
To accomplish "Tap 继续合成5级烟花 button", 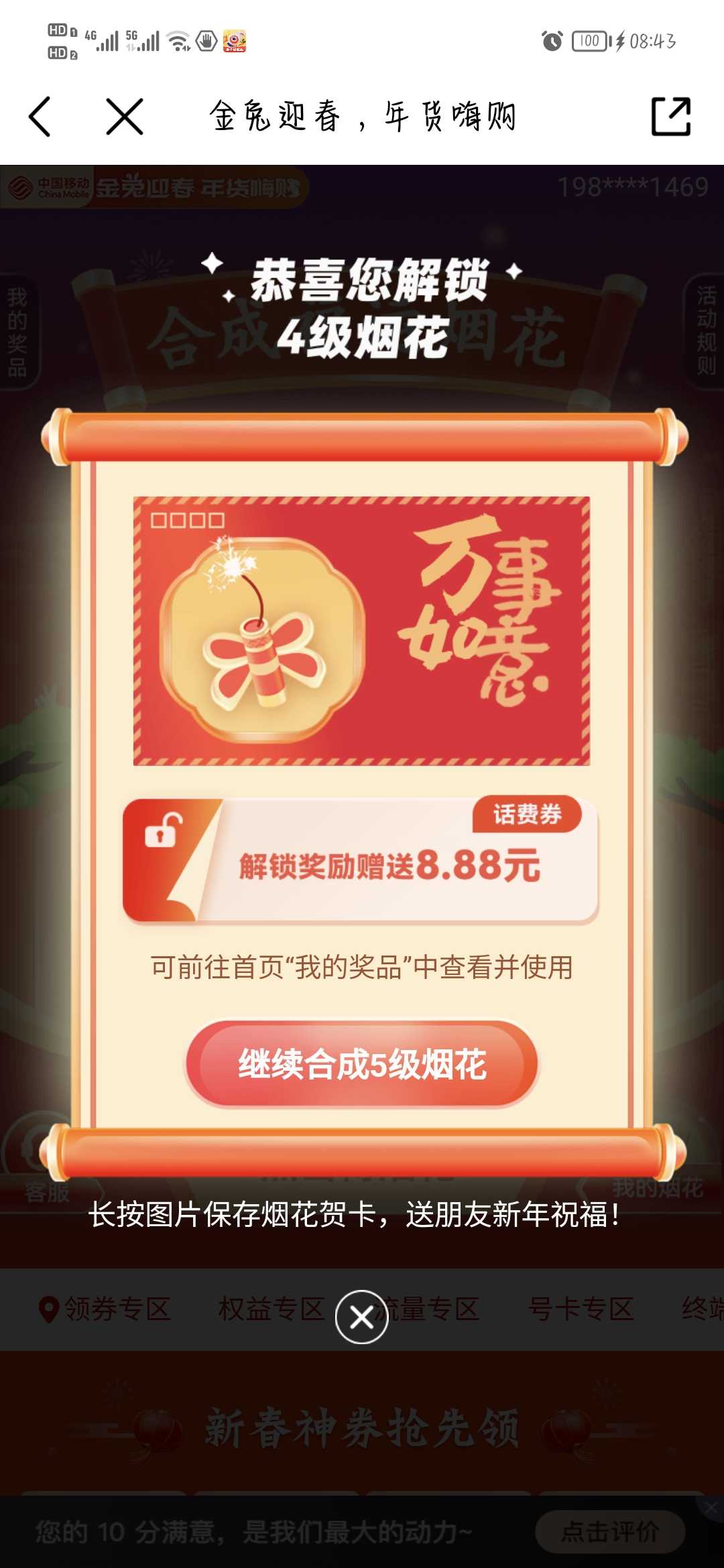I will (x=362, y=1064).
